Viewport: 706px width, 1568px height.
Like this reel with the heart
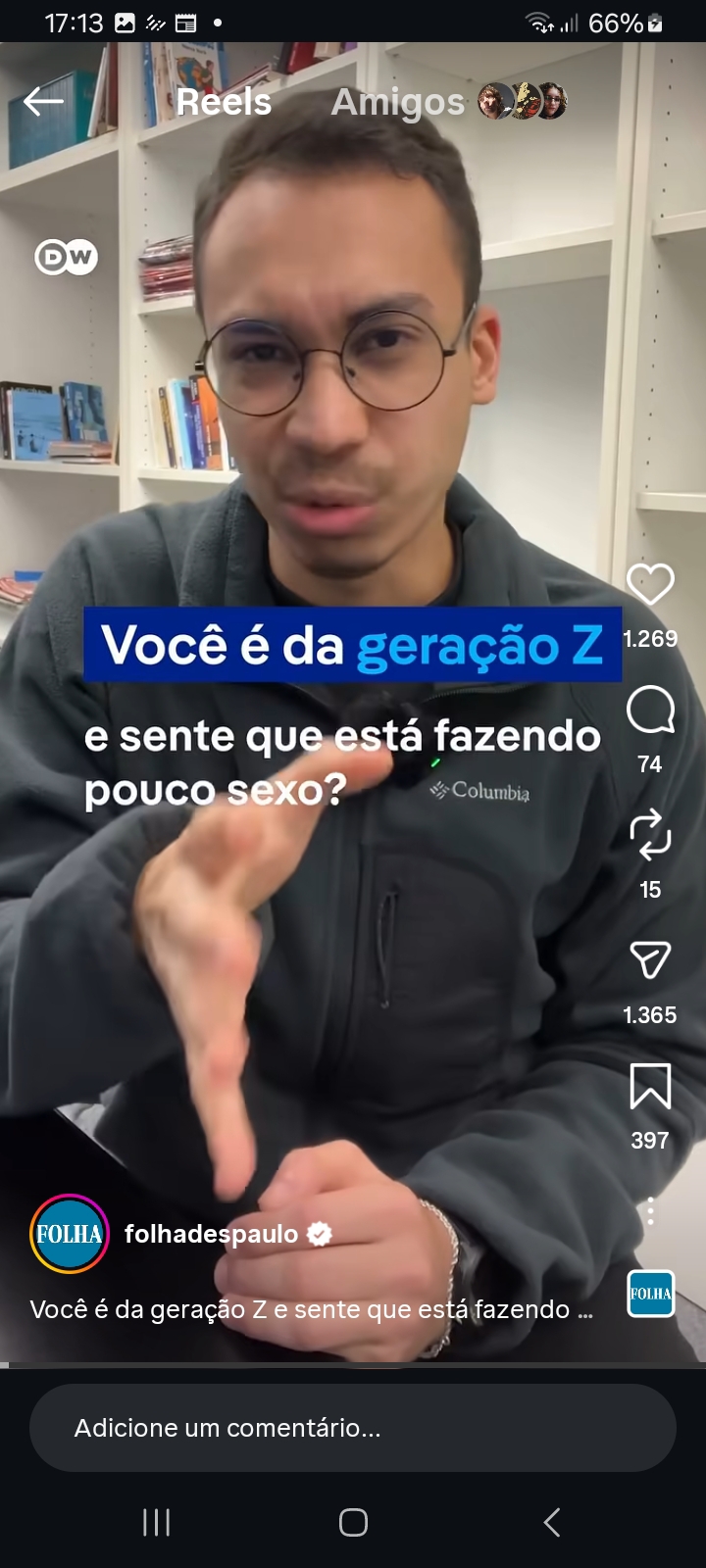[650, 585]
